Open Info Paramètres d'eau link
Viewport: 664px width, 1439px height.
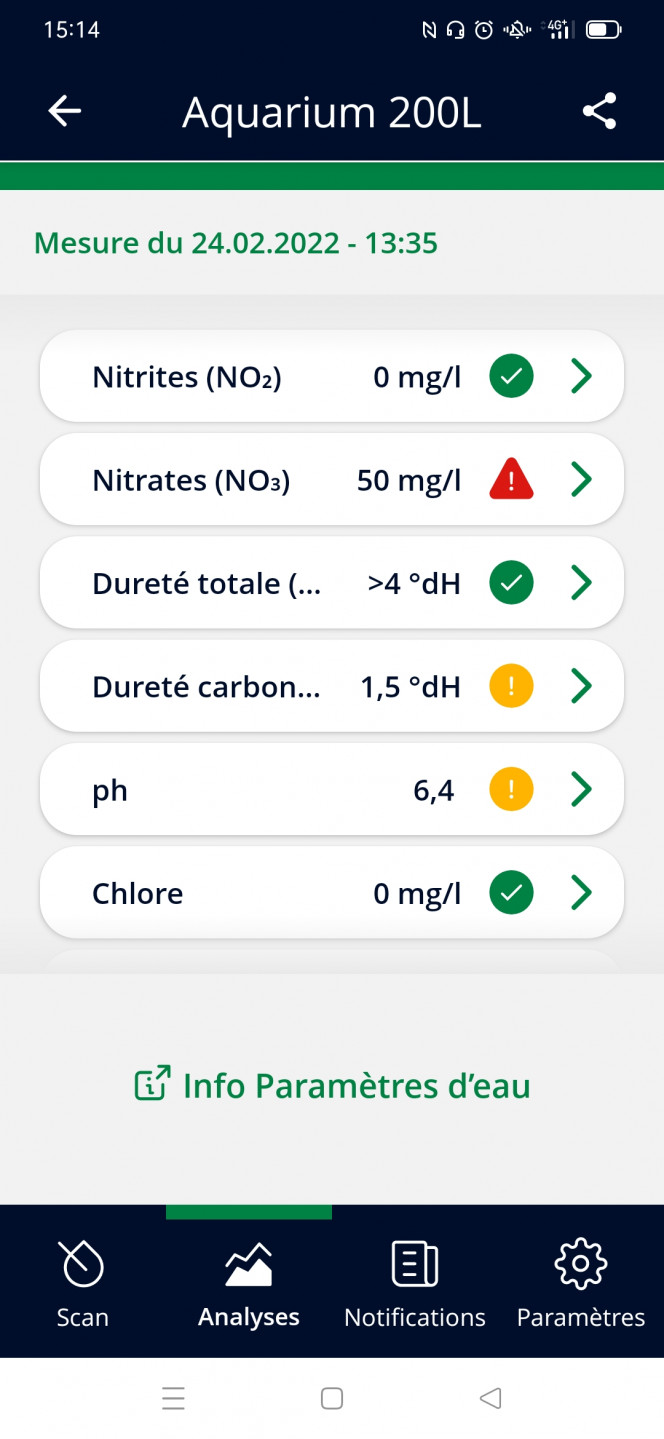click(332, 1086)
